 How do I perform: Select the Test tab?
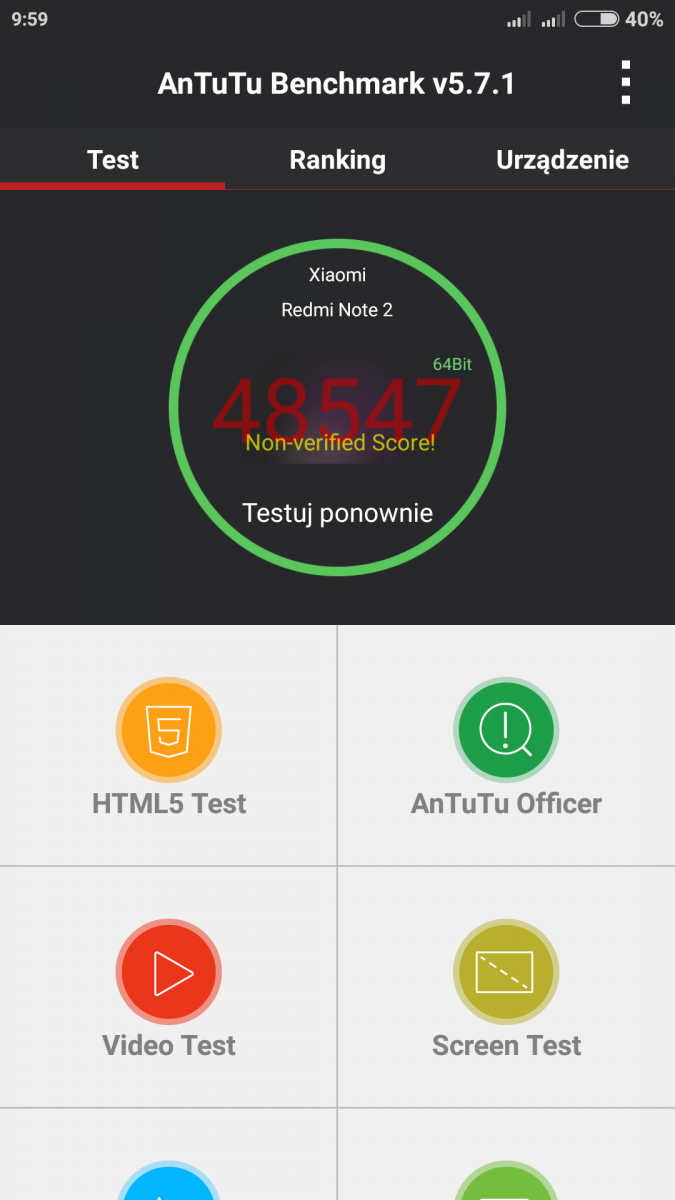click(113, 160)
